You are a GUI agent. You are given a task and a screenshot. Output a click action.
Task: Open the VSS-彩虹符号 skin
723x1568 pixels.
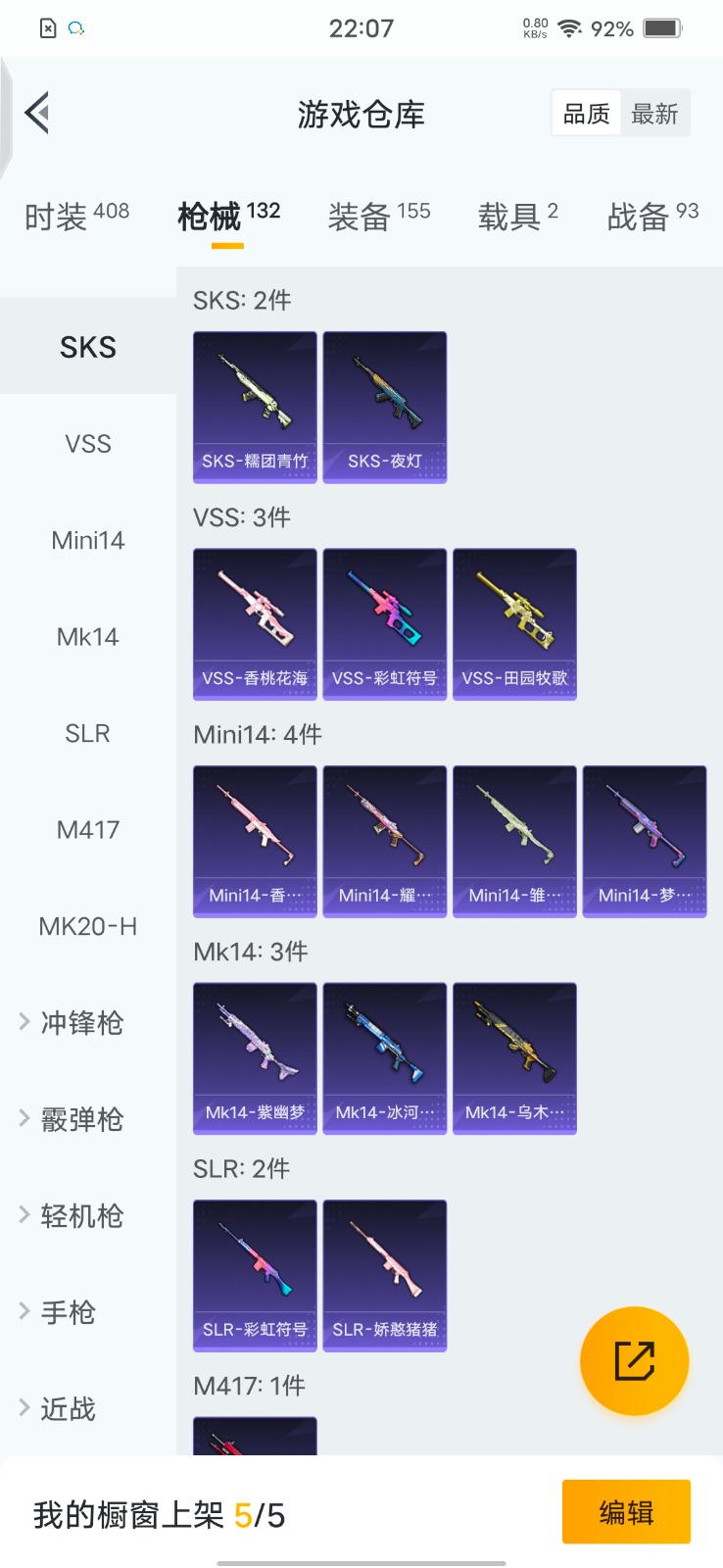coord(385,624)
